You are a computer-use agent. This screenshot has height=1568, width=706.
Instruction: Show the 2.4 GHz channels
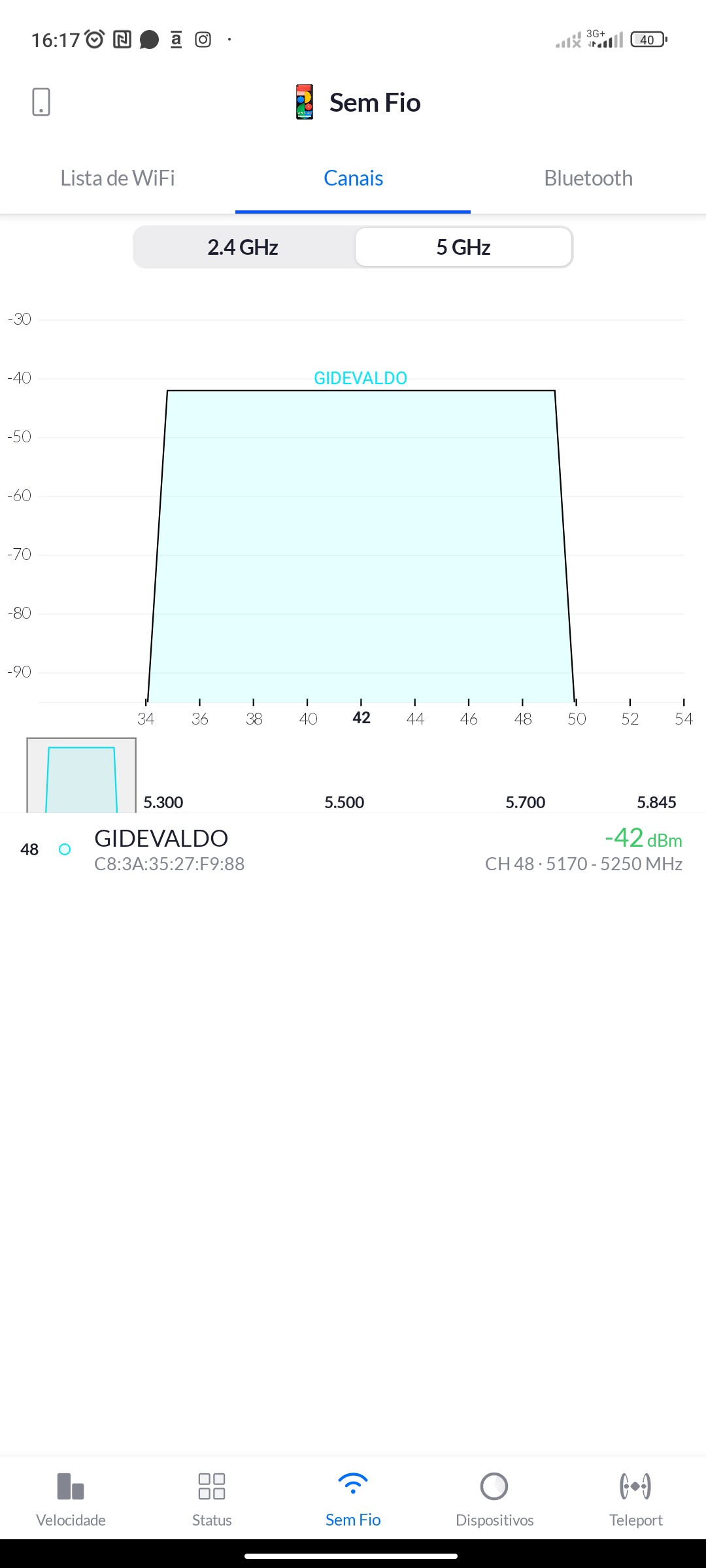coord(243,248)
